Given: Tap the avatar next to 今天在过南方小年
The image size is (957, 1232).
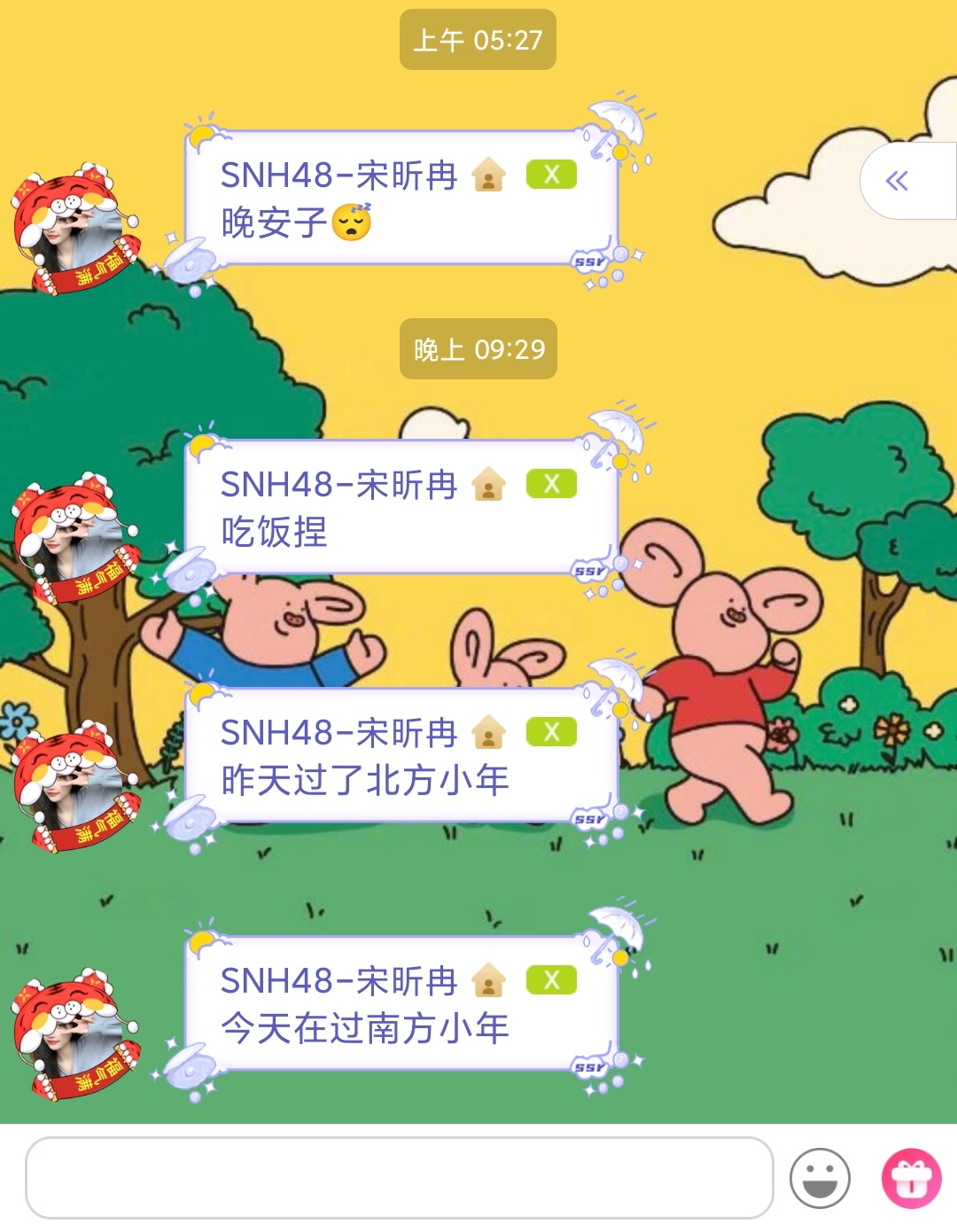Looking at the screenshot, I should (x=74, y=1035).
